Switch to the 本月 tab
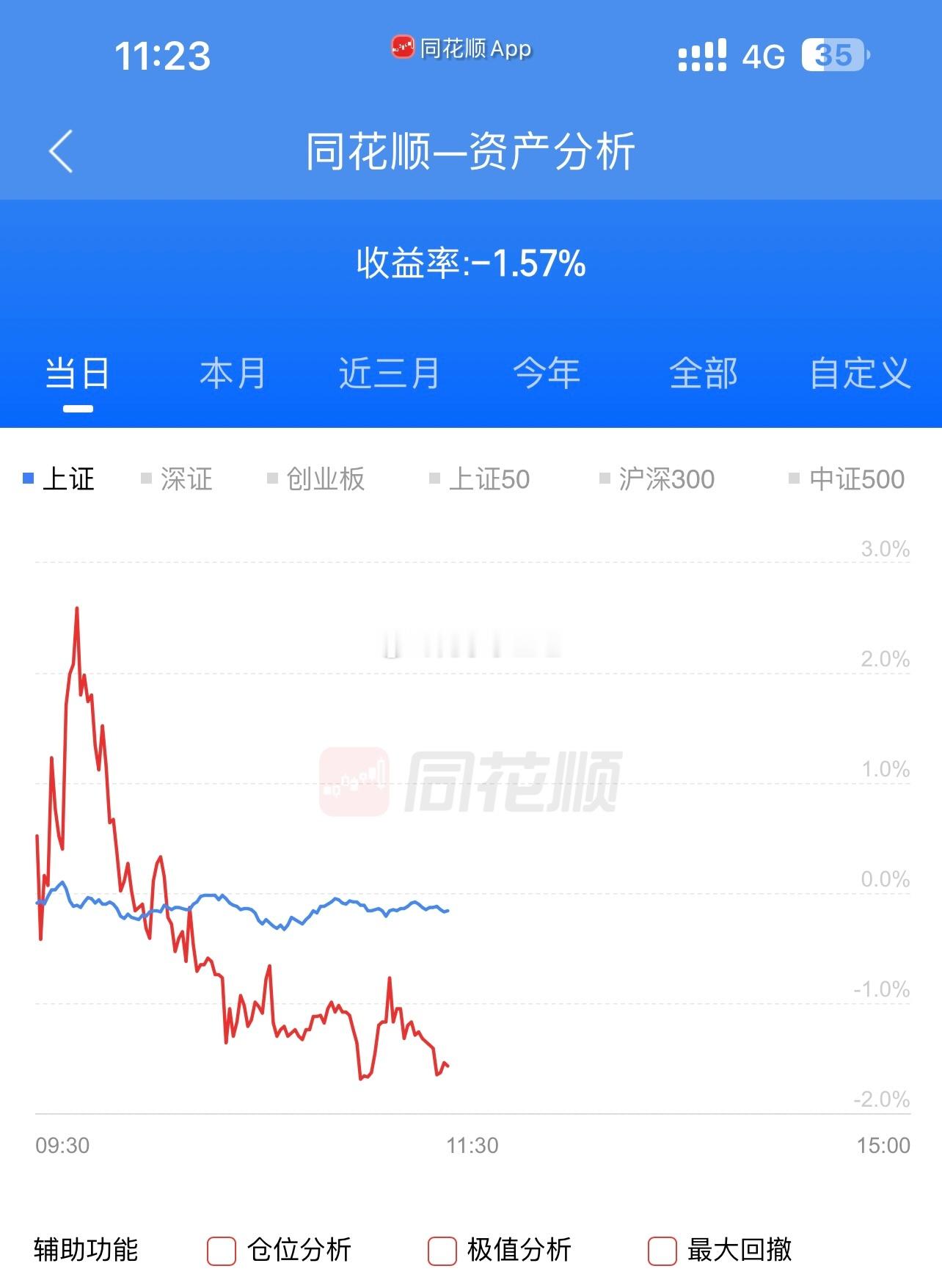942x1288 pixels. (x=233, y=374)
